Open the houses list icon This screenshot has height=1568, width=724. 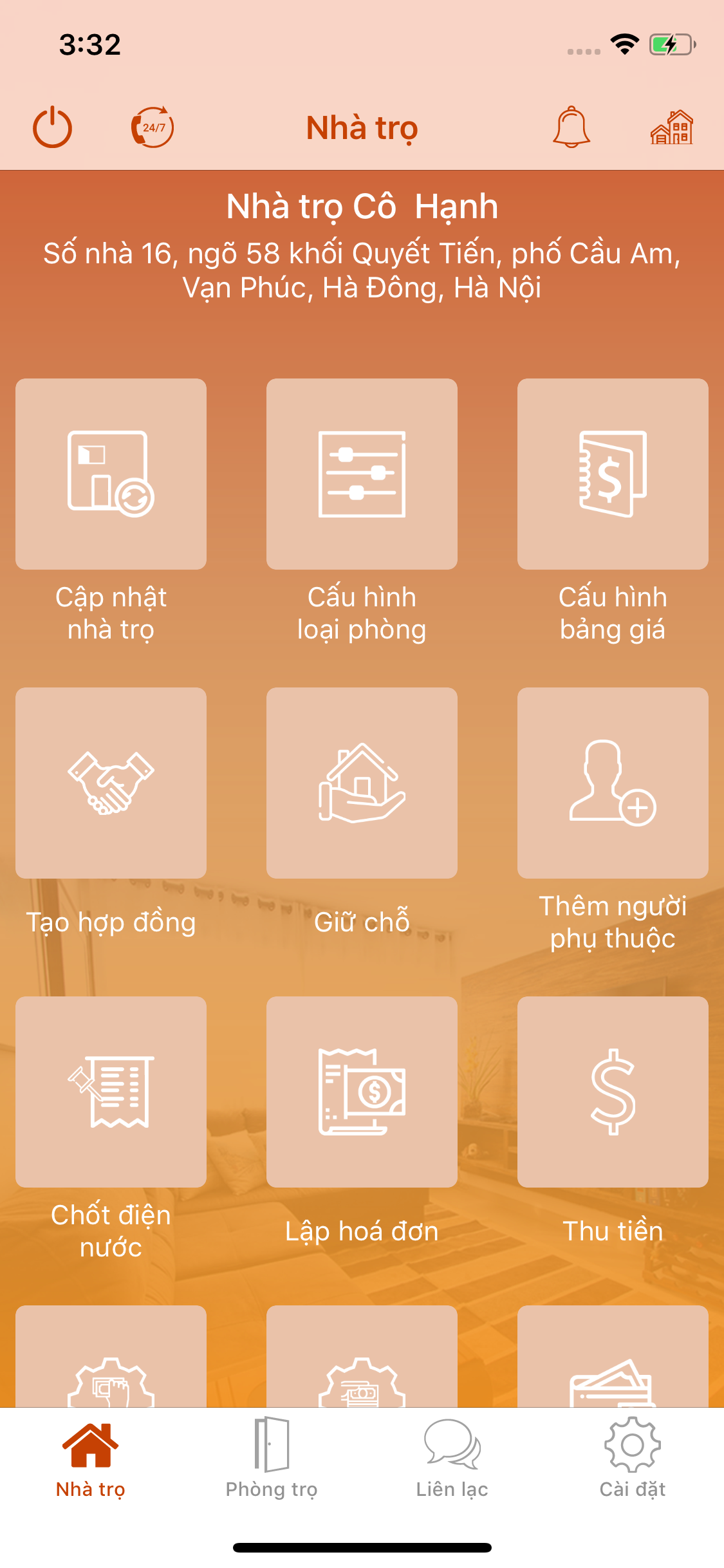tap(671, 127)
